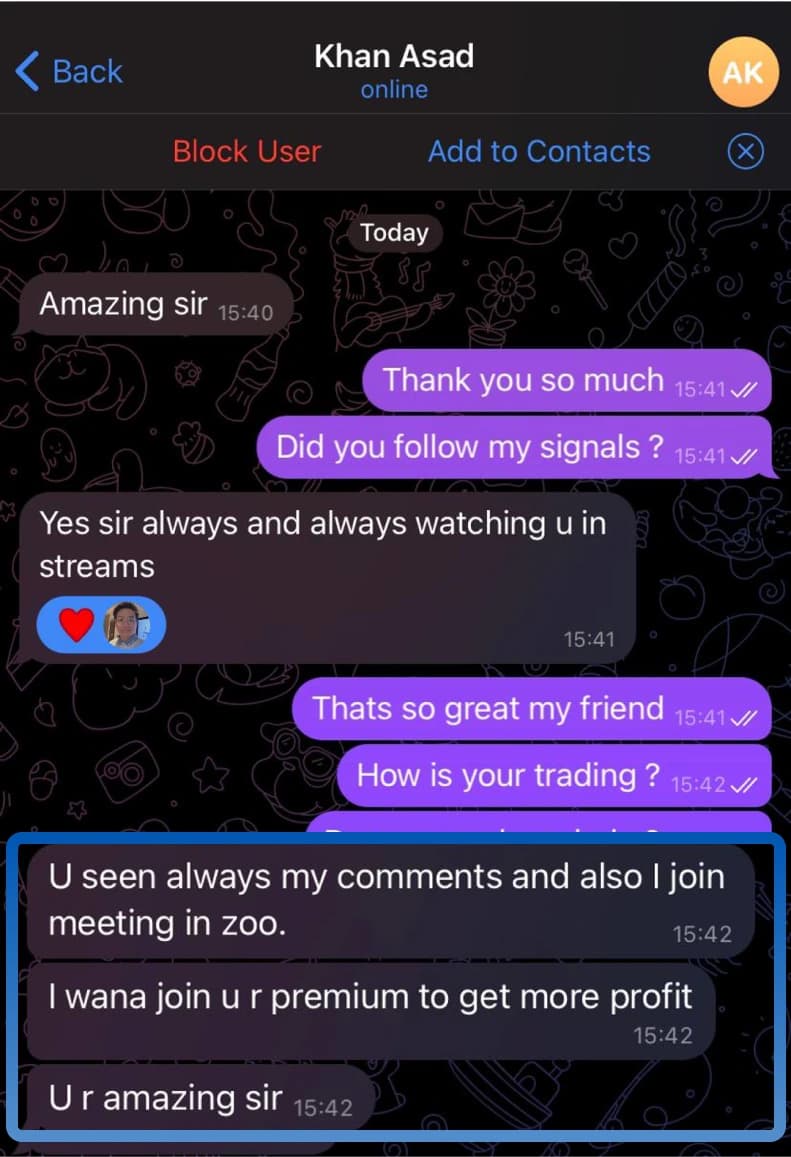Screen dimensions: 791x1157
Task: Dismiss the block or add contact bar
Action: click(744, 152)
